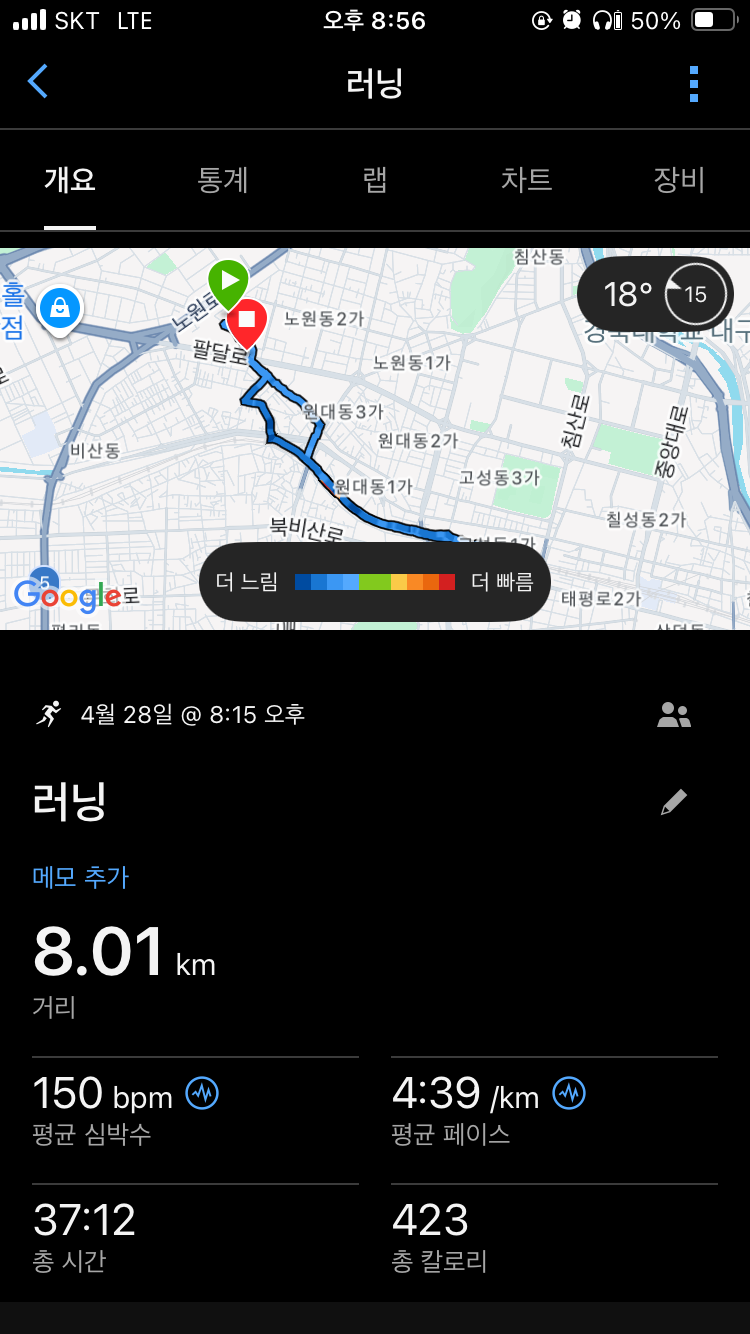This screenshot has height=1334, width=750.
Task: Edit the activity name with the pencil icon
Action: pyautogui.click(x=674, y=802)
